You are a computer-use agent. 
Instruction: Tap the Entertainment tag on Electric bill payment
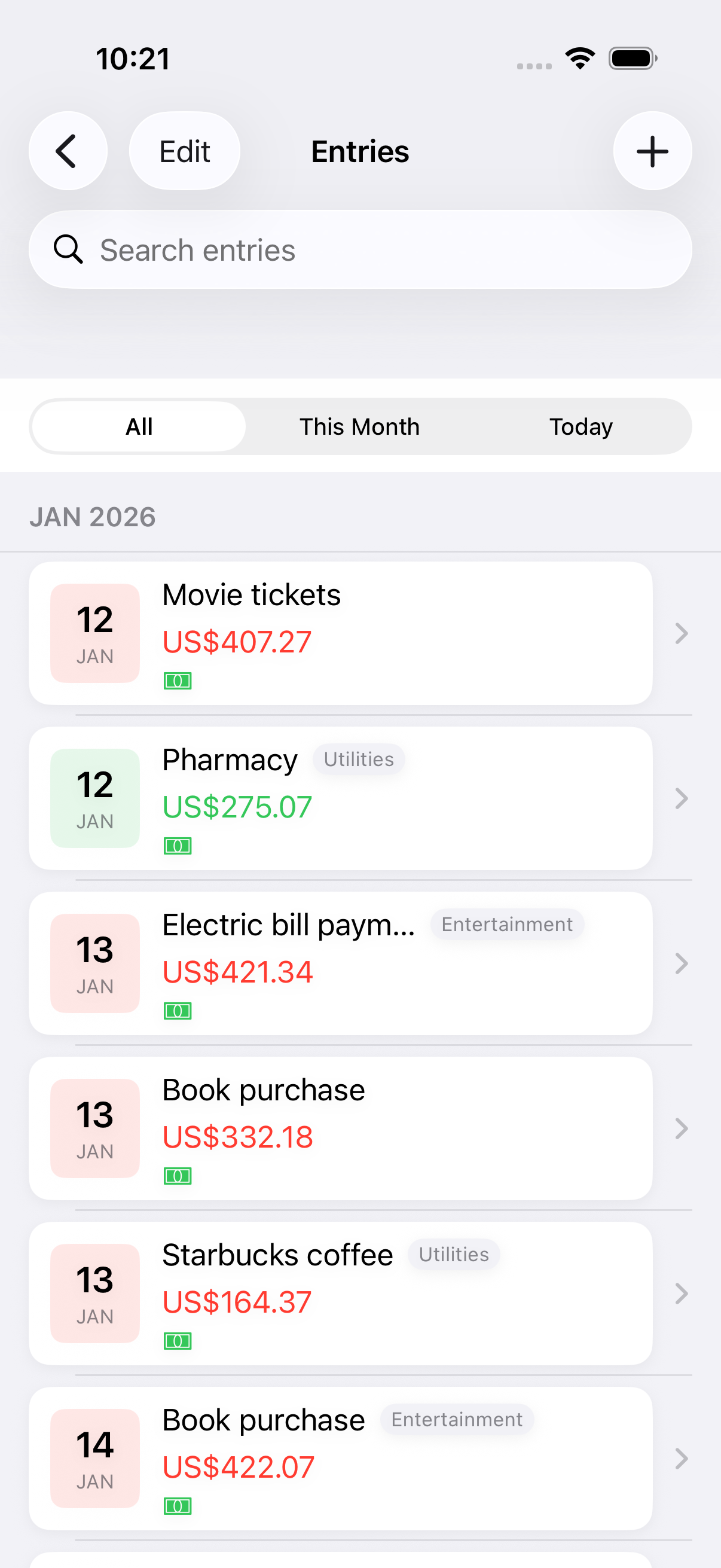click(507, 924)
